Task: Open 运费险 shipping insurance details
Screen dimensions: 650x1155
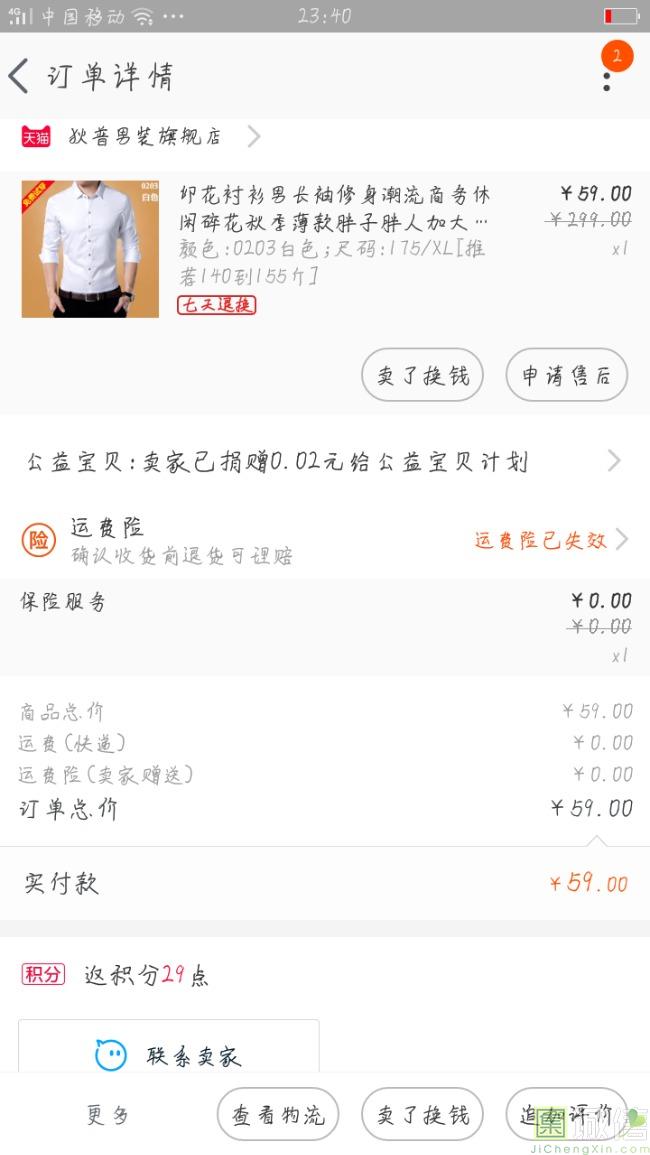Action: pyautogui.click(x=324, y=540)
